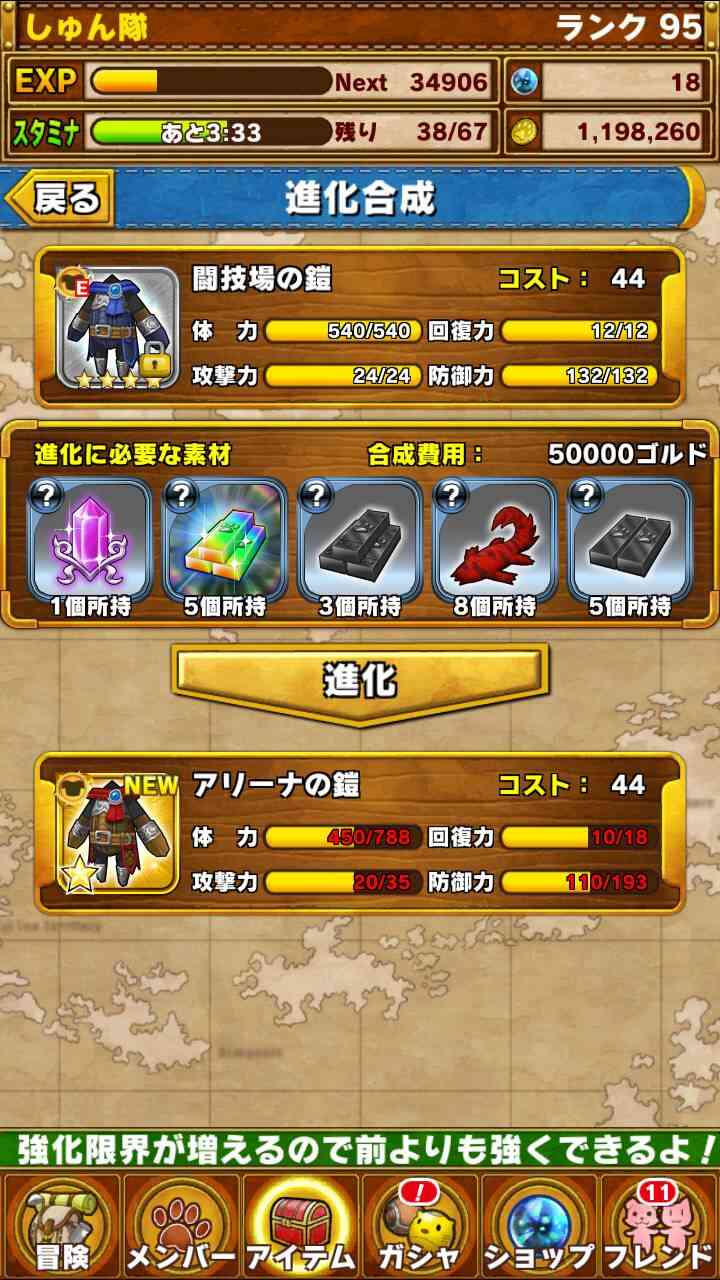
Task: Tap the 進化 evolve button
Action: pos(360,682)
